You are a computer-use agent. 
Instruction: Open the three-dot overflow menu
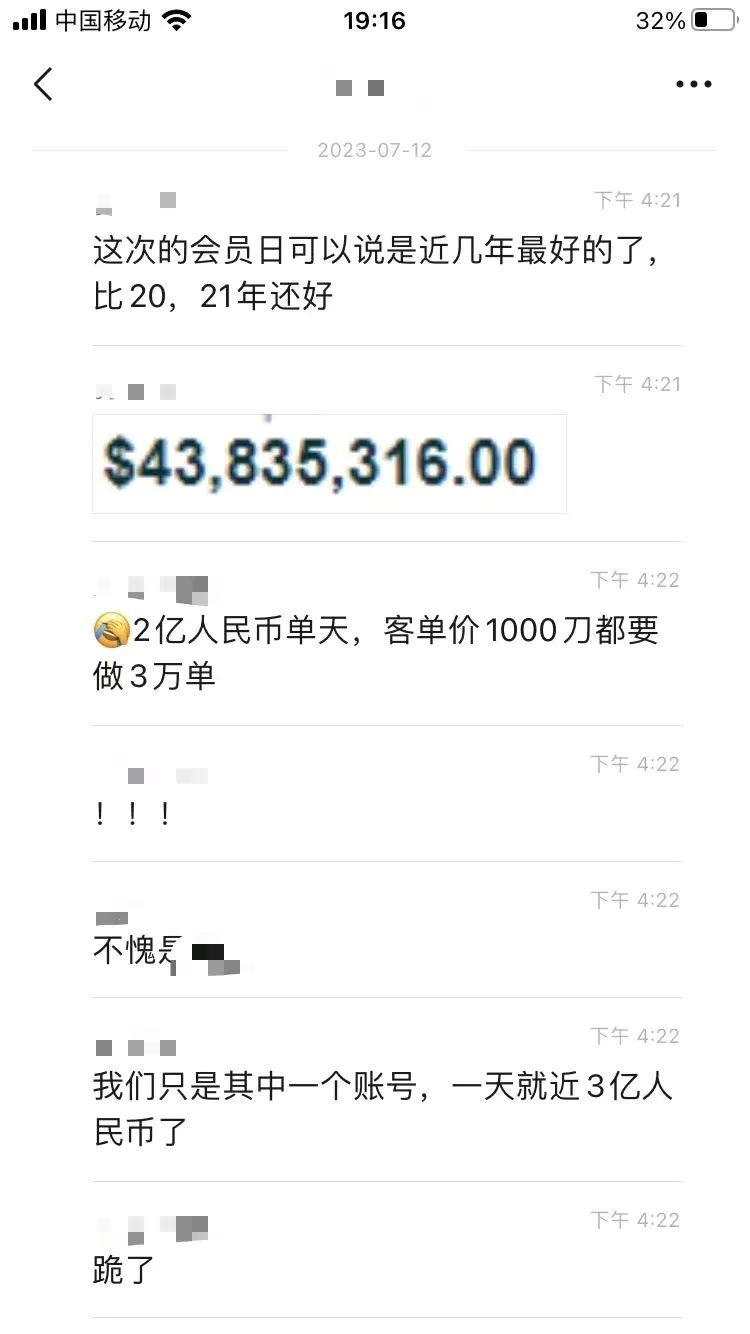[x=693, y=85]
